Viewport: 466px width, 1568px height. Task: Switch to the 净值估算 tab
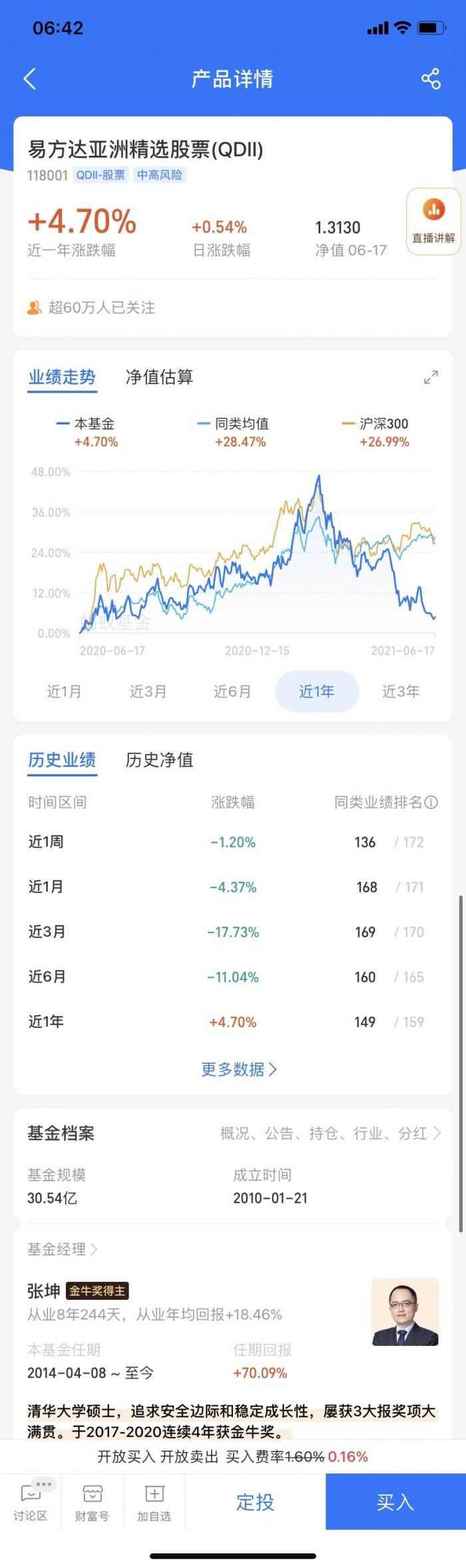coord(159,377)
